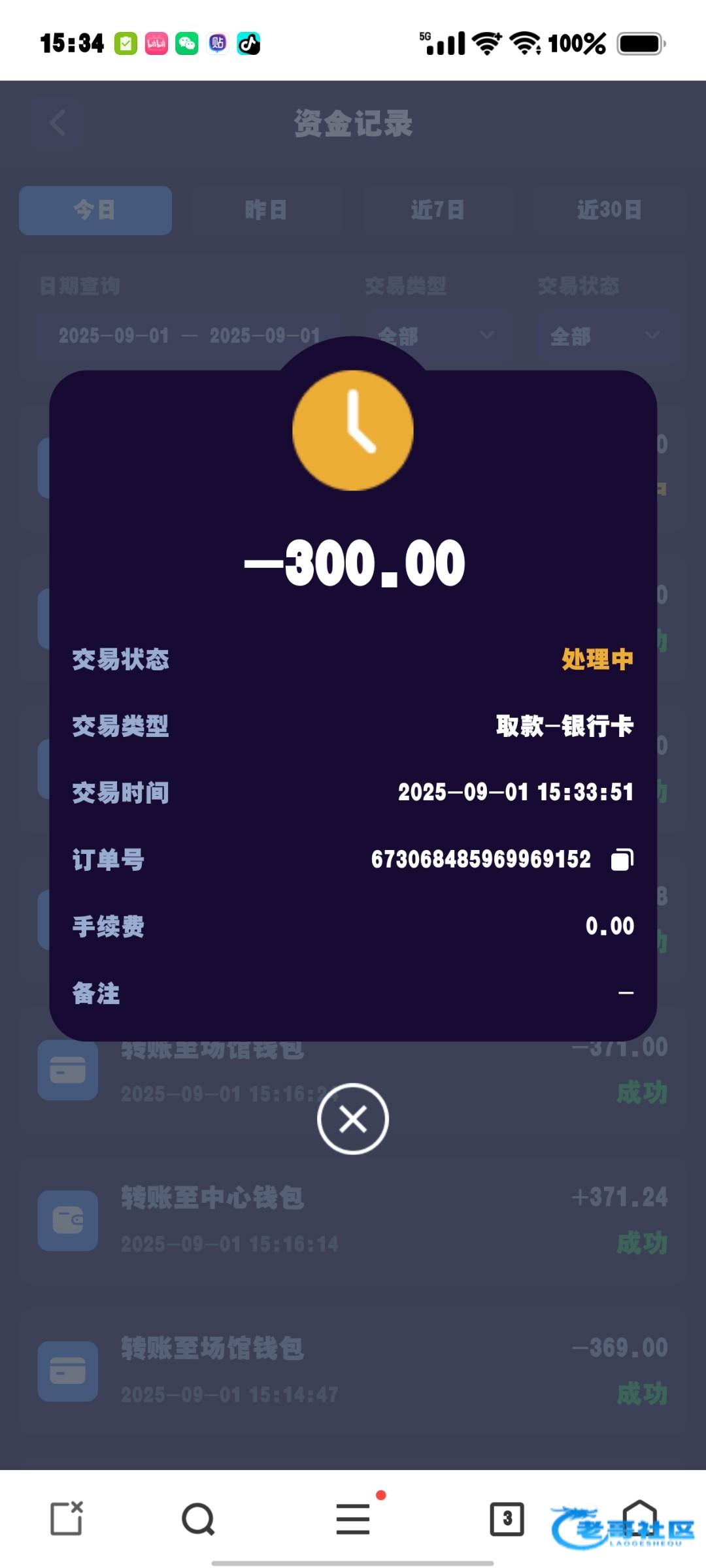The width and height of the screenshot is (706, 1568).
Task: Open the browser menu with three lines
Action: tap(353, 1518)
